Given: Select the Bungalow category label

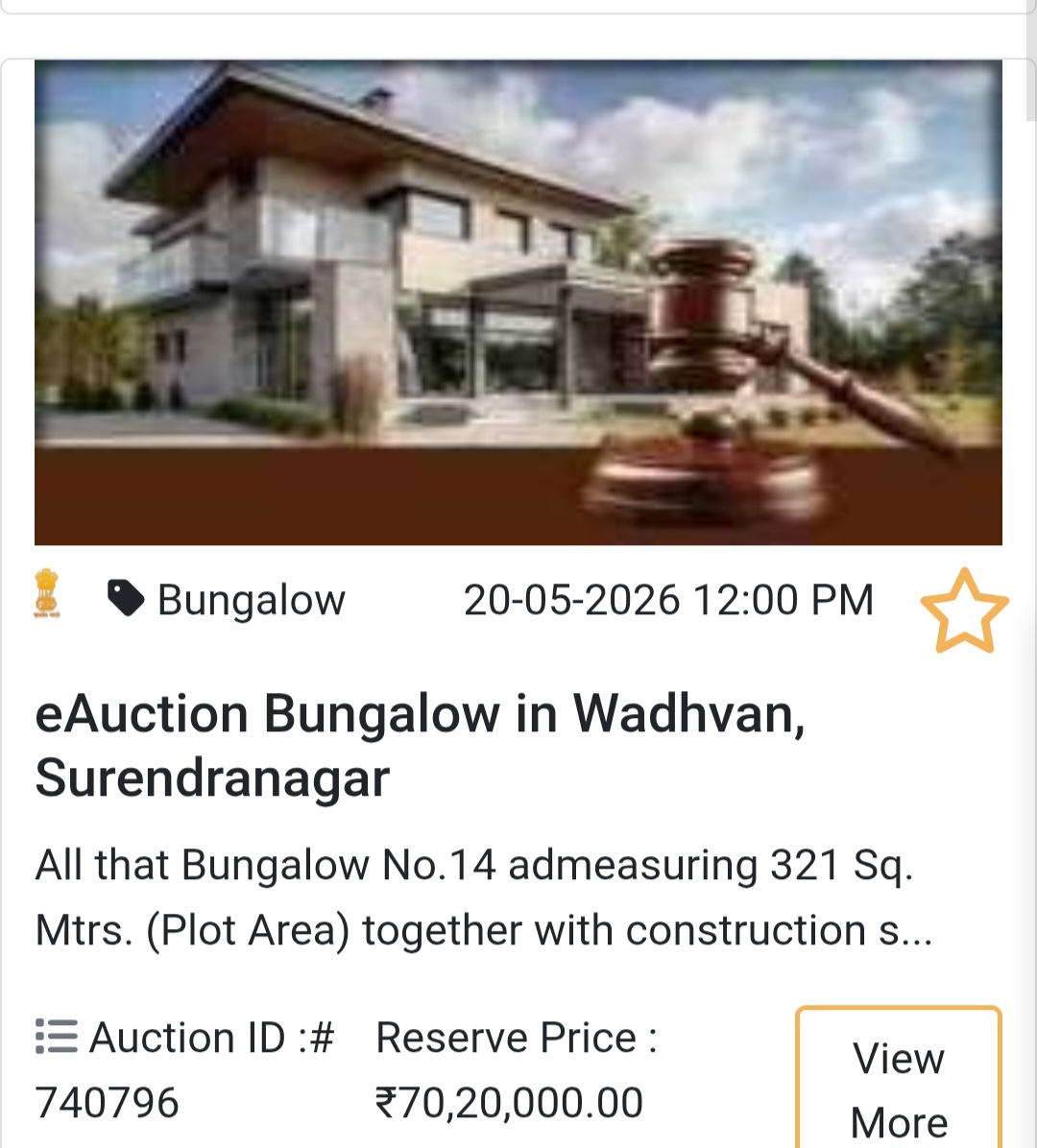Looking at the screenshot, I should [x=250, y=599].
